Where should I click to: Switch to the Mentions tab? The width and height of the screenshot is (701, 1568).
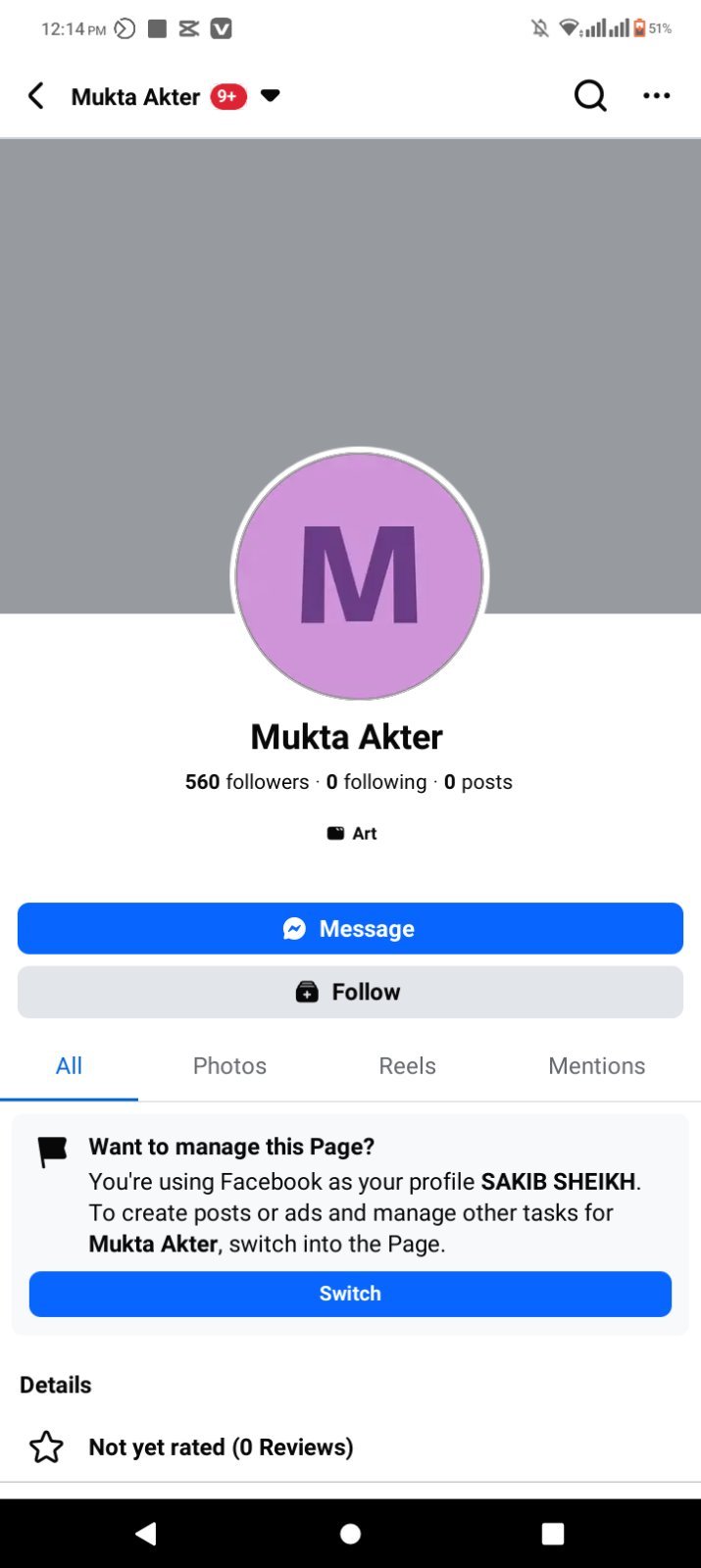pyautogui.click(x=596, y=1066)
